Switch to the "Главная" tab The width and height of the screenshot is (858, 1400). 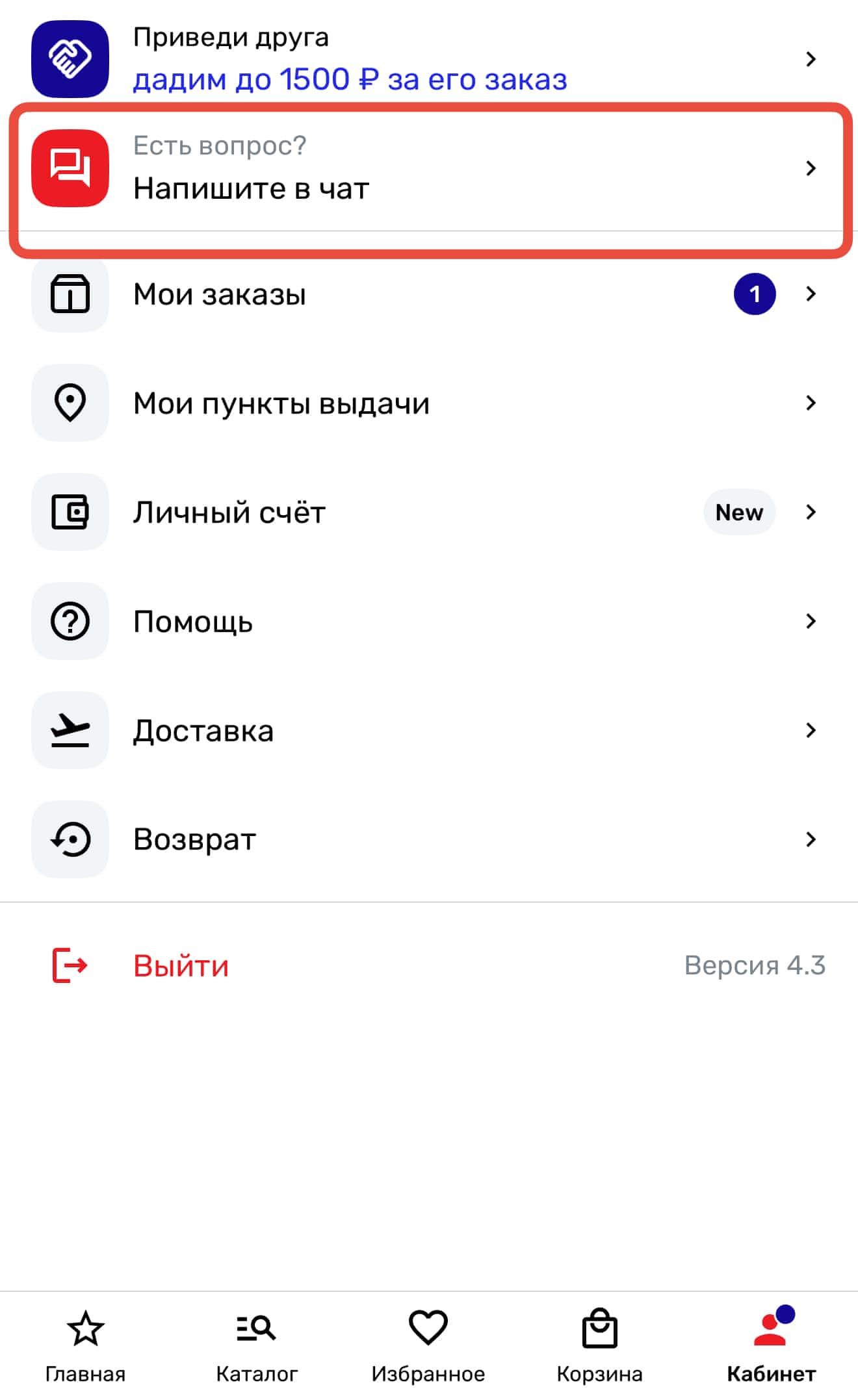point(85,1346)
